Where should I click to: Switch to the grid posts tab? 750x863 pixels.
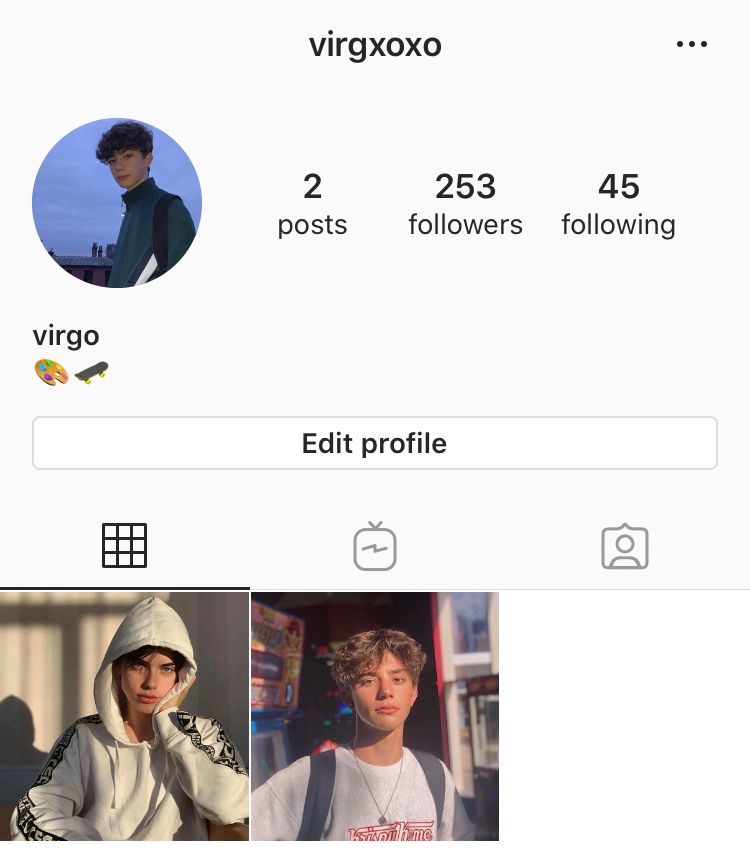(125, 546)
